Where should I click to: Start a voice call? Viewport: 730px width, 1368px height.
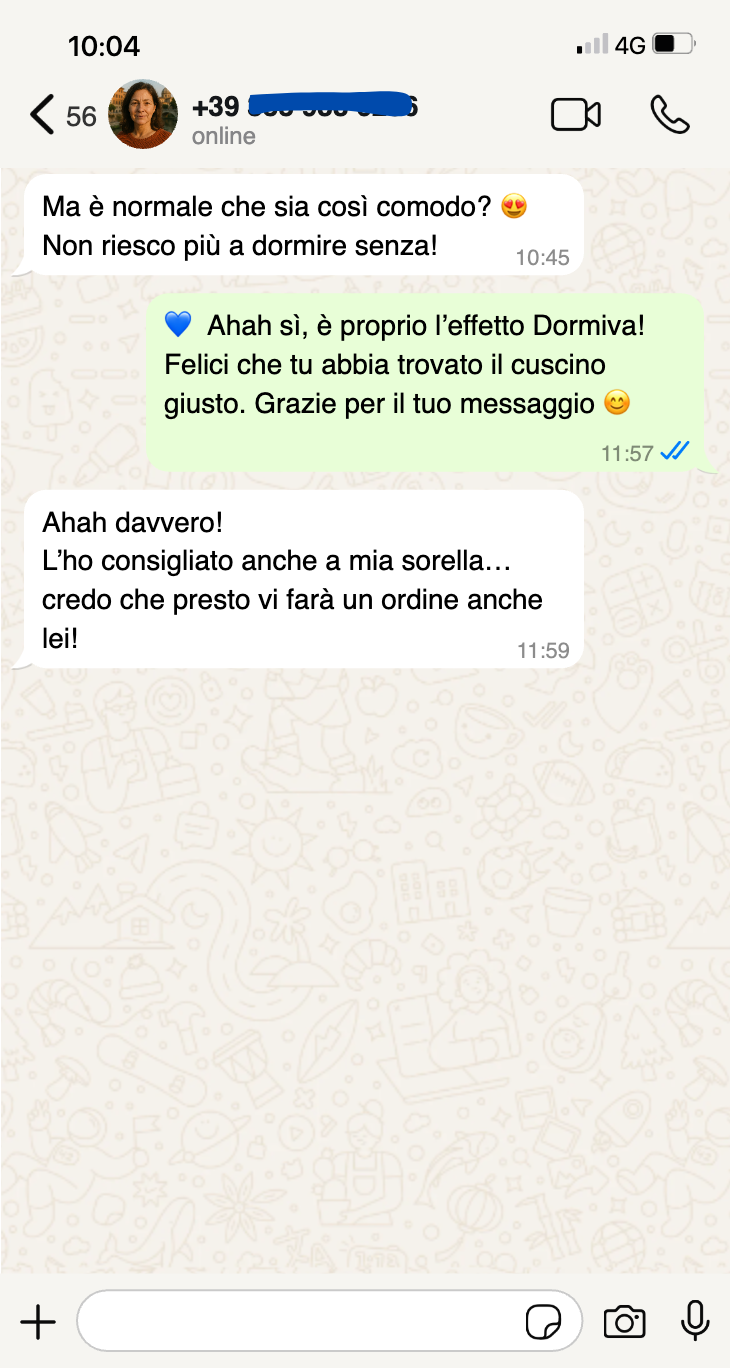click(x=669, y=115)
